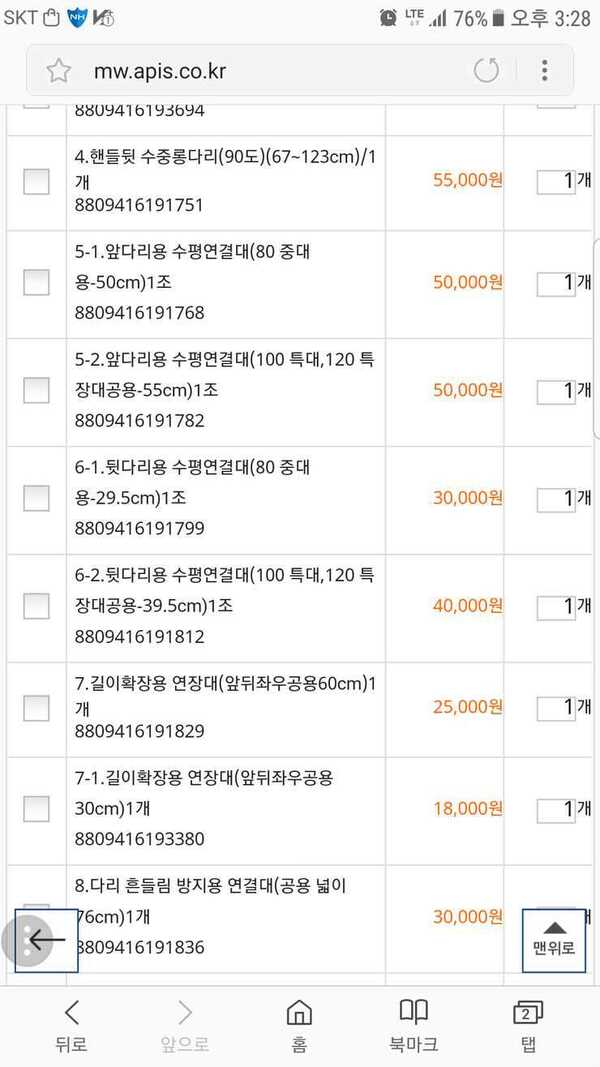Viewport: 600px width, 1067px height.
Task: Open 북마크 bookmarks
Action: coord(413,1026)
